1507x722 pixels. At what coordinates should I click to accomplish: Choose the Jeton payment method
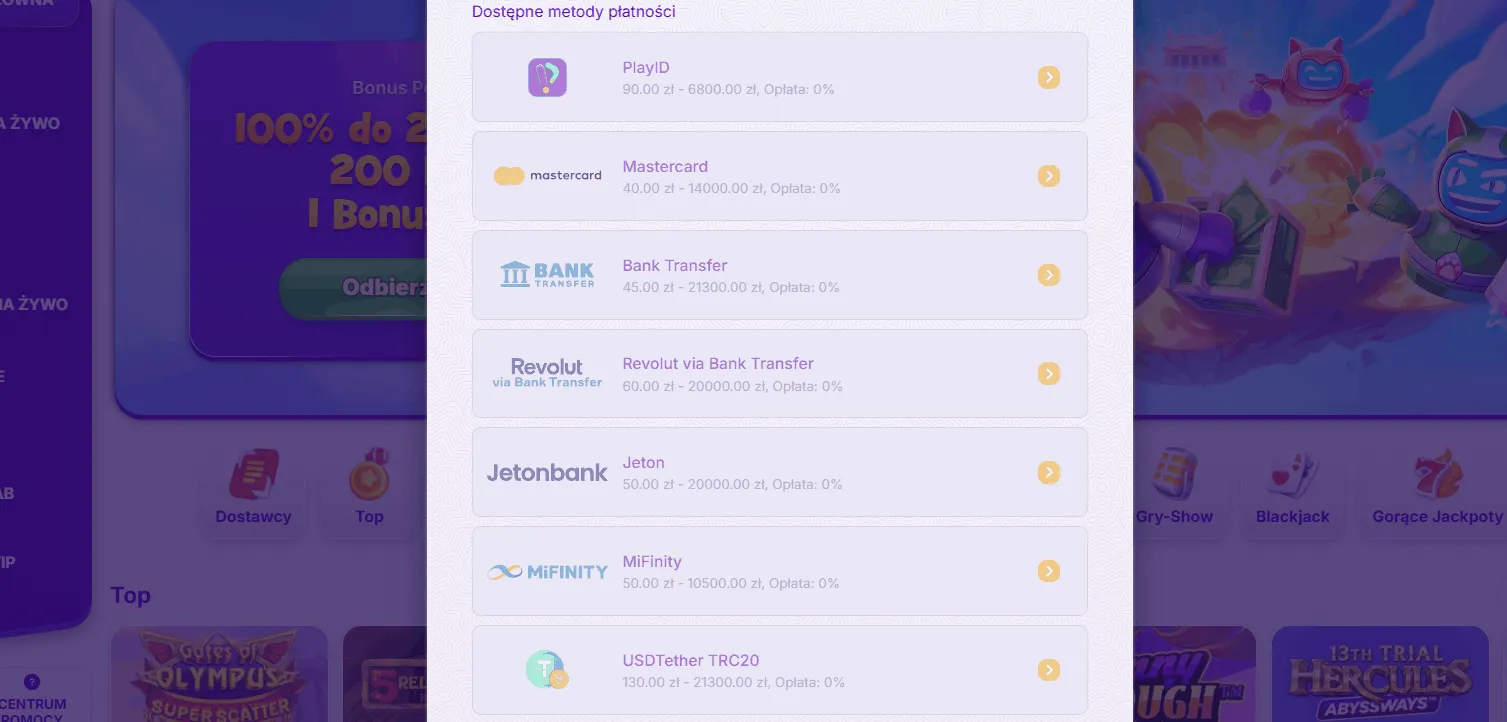coord(779,472)
